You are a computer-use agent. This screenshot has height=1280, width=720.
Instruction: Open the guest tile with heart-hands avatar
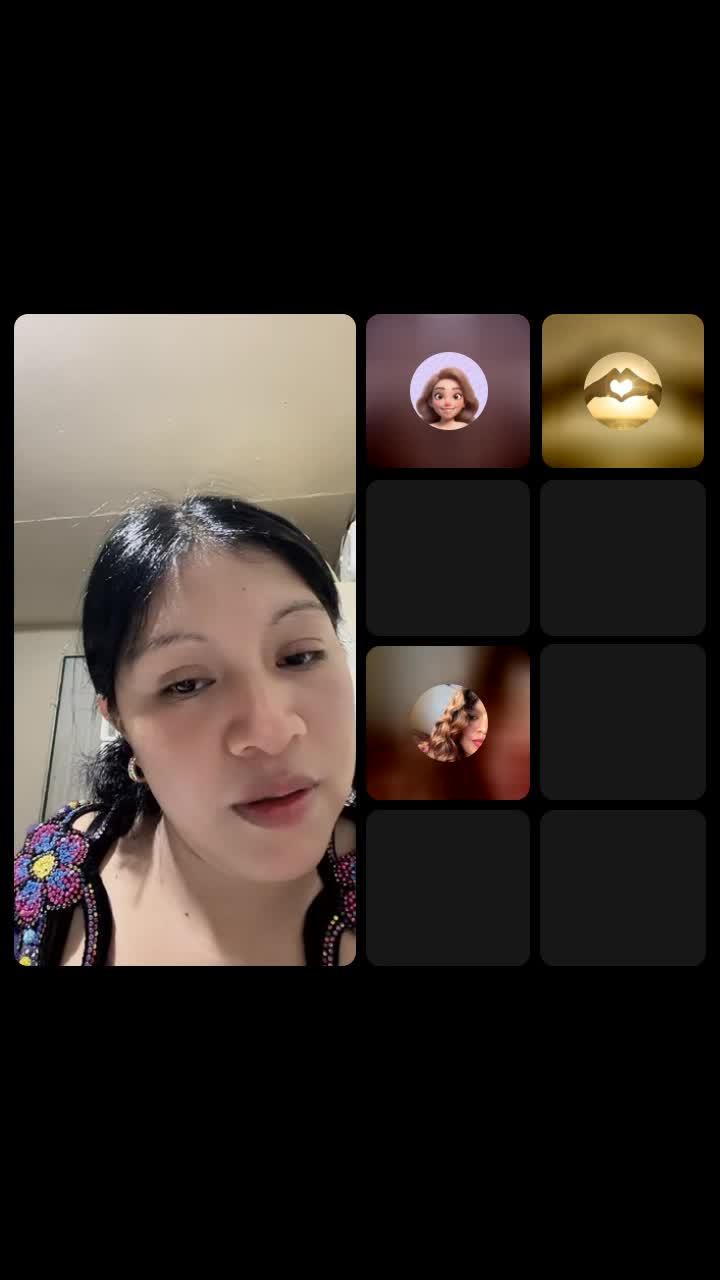(622, 391)
